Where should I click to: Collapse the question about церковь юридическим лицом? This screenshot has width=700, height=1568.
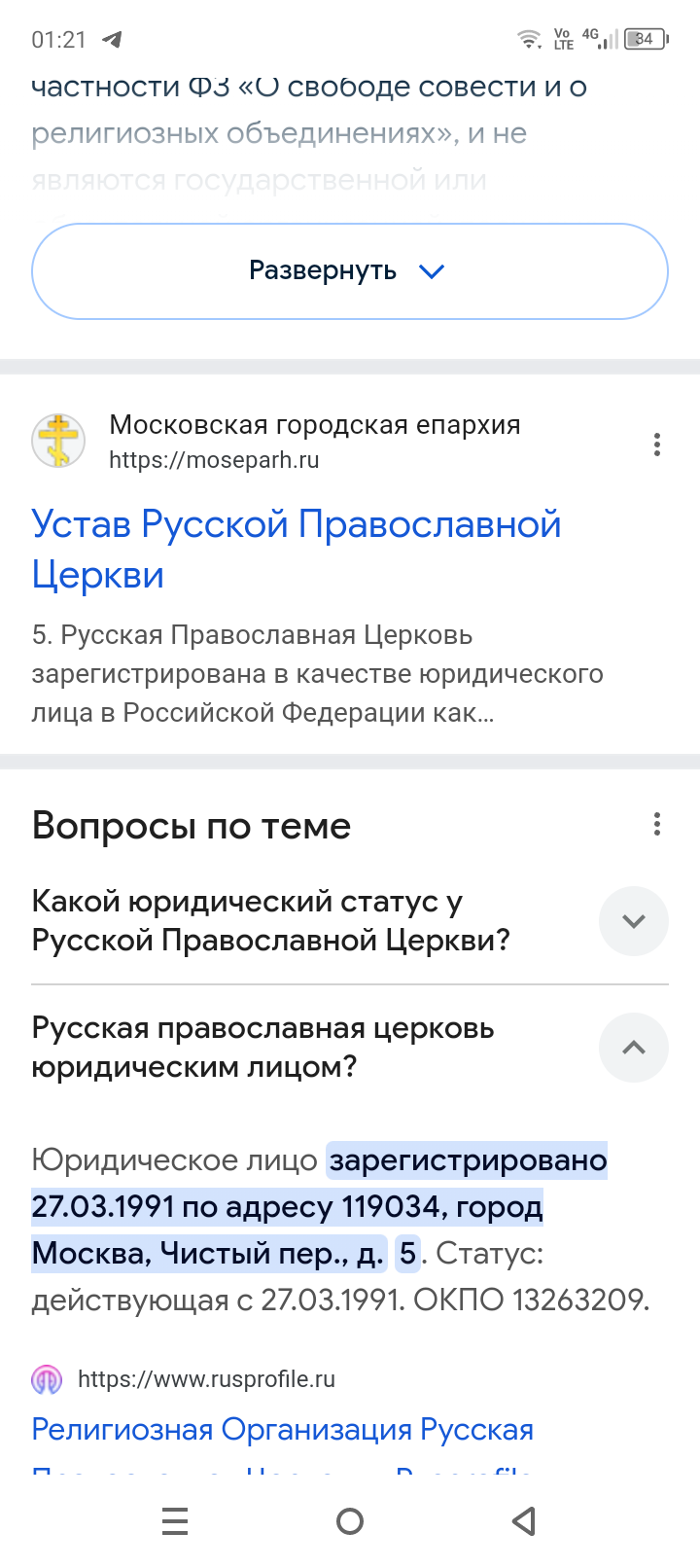tap(633, 1048)
